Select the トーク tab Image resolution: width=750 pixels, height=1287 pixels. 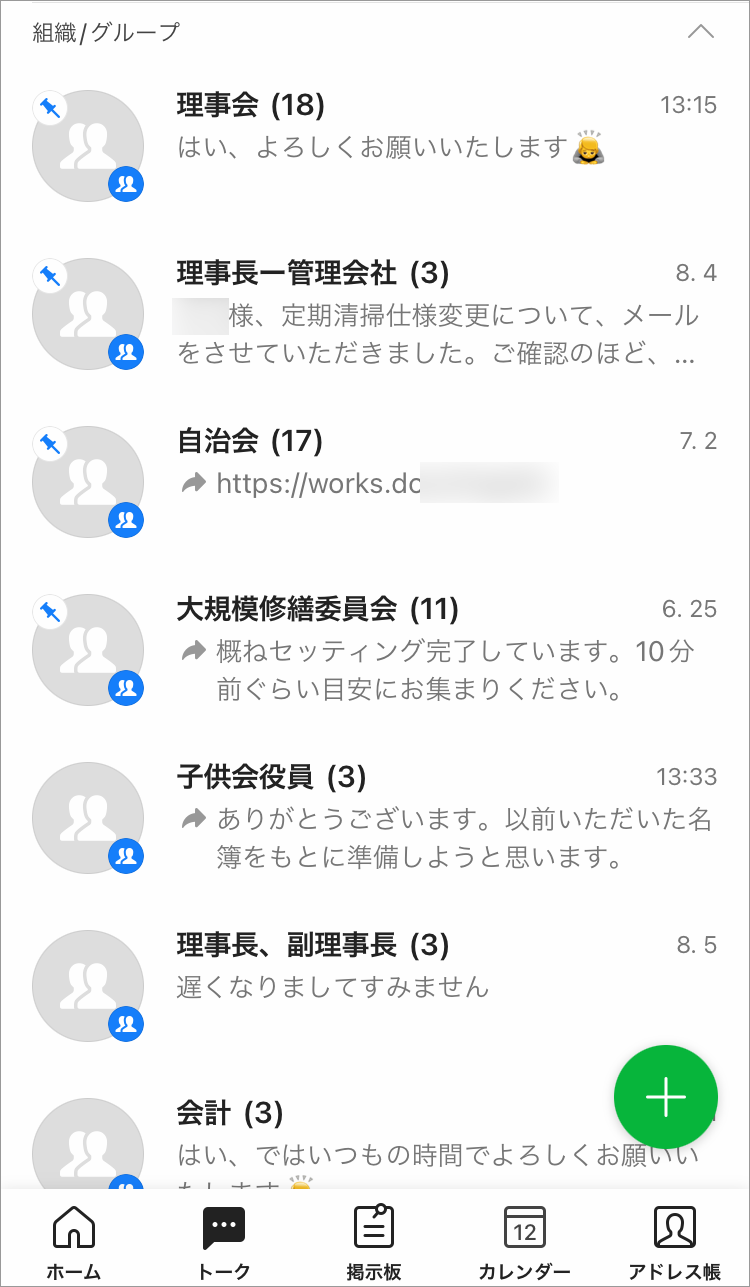224,1243
